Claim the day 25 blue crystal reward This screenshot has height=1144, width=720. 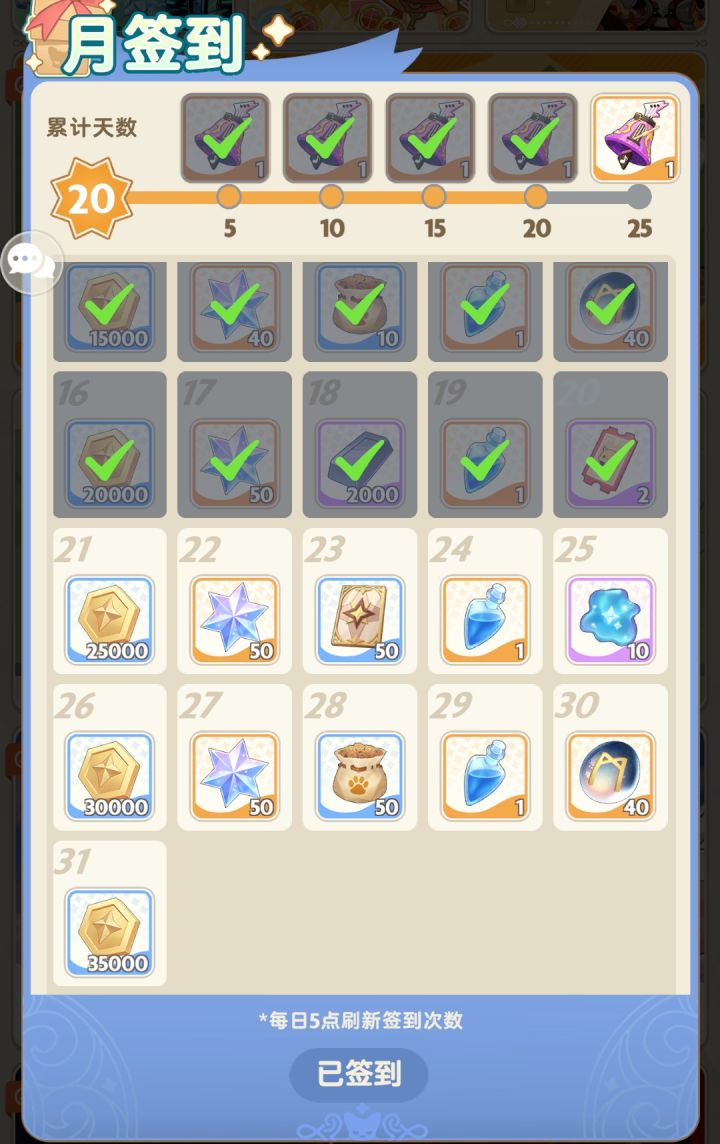(x=610, y=620)
